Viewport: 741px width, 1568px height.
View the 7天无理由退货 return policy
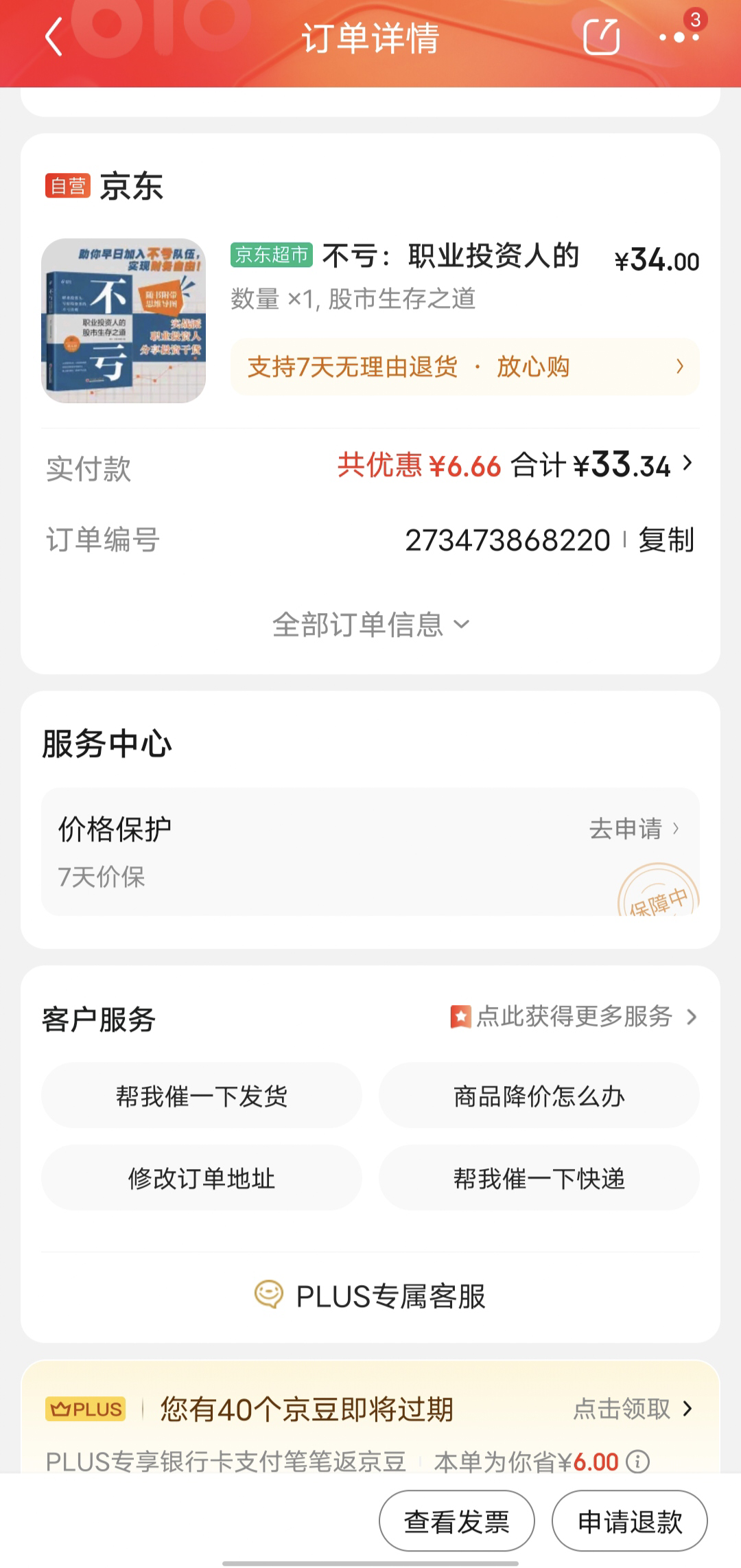point(464,367)
